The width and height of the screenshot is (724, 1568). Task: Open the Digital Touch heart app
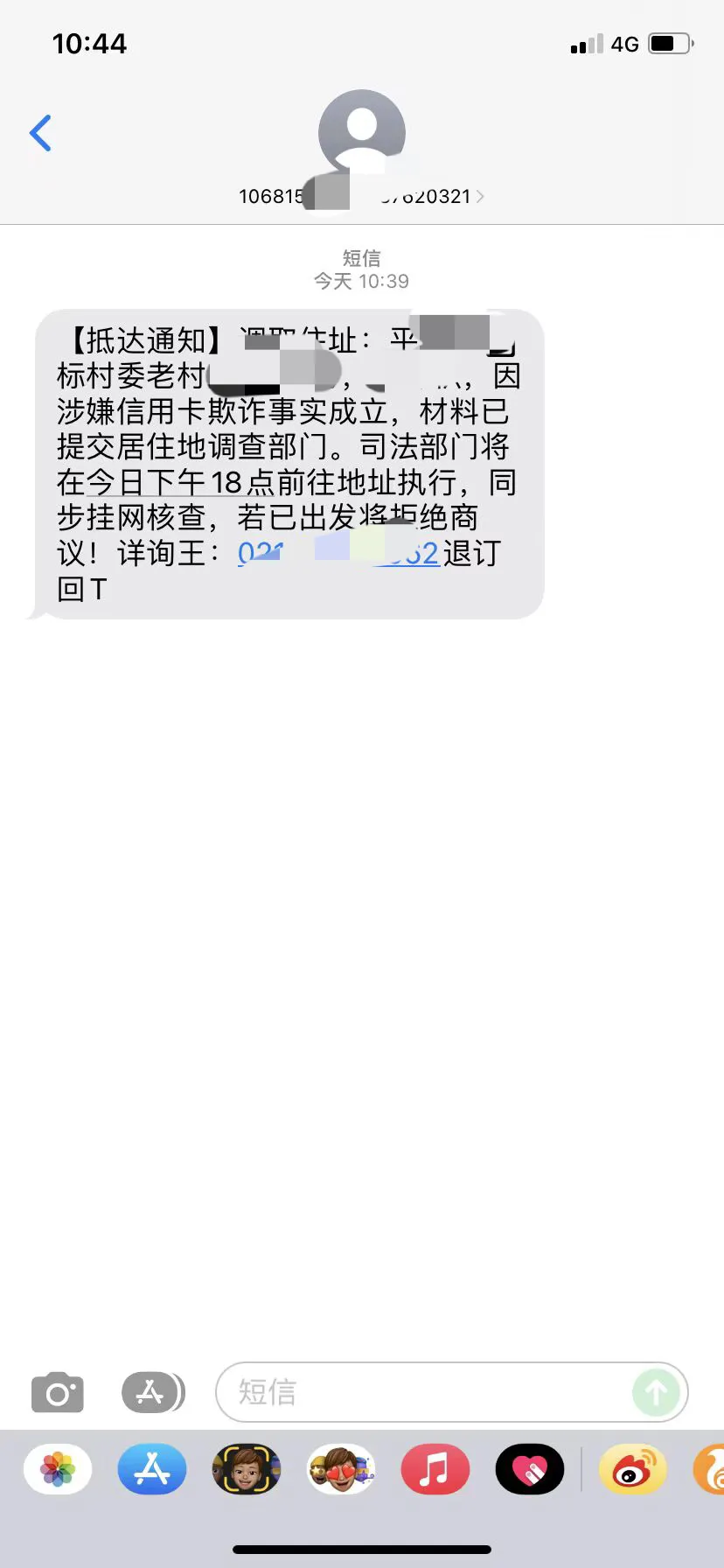530,1469
